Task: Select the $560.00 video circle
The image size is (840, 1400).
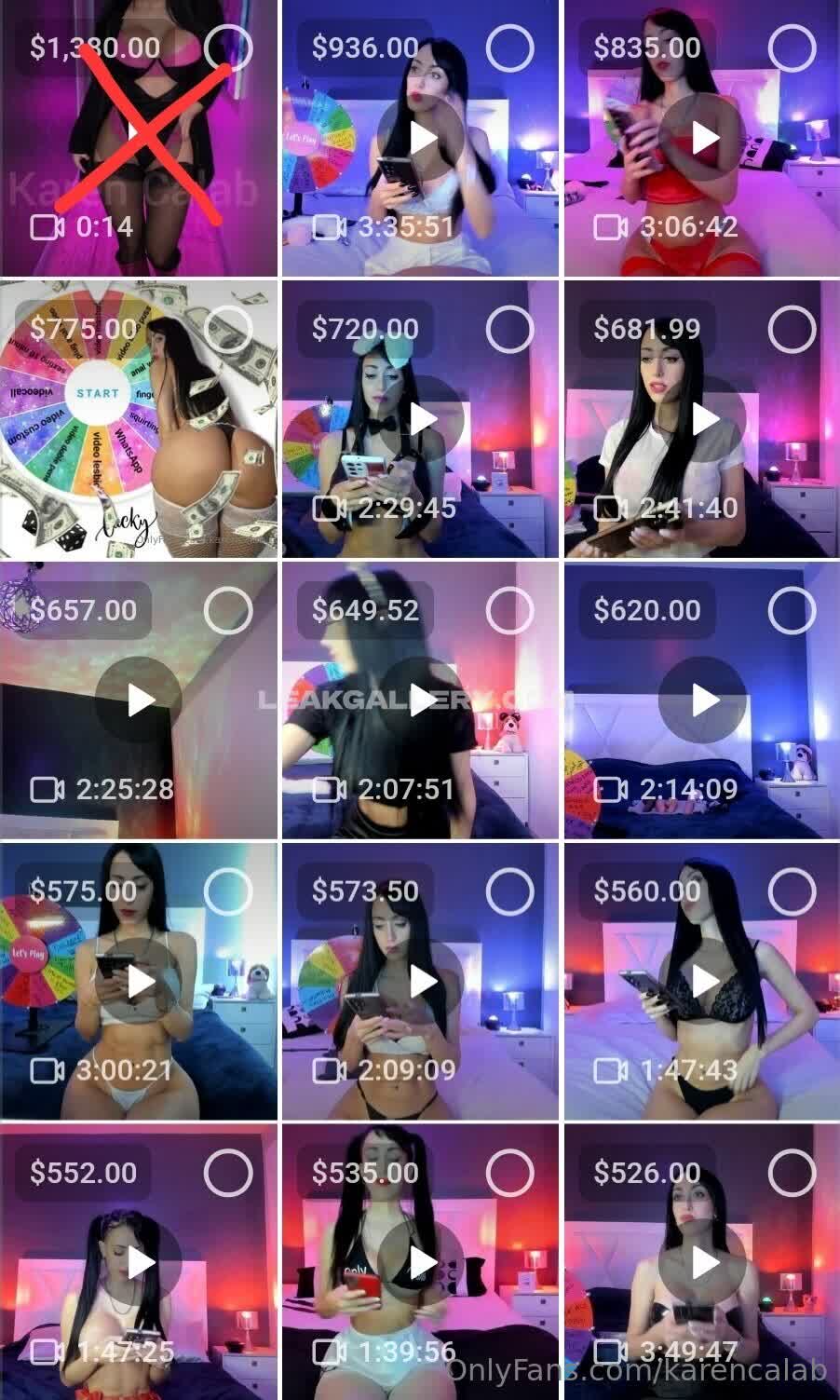Action: (x=792, y=891)
